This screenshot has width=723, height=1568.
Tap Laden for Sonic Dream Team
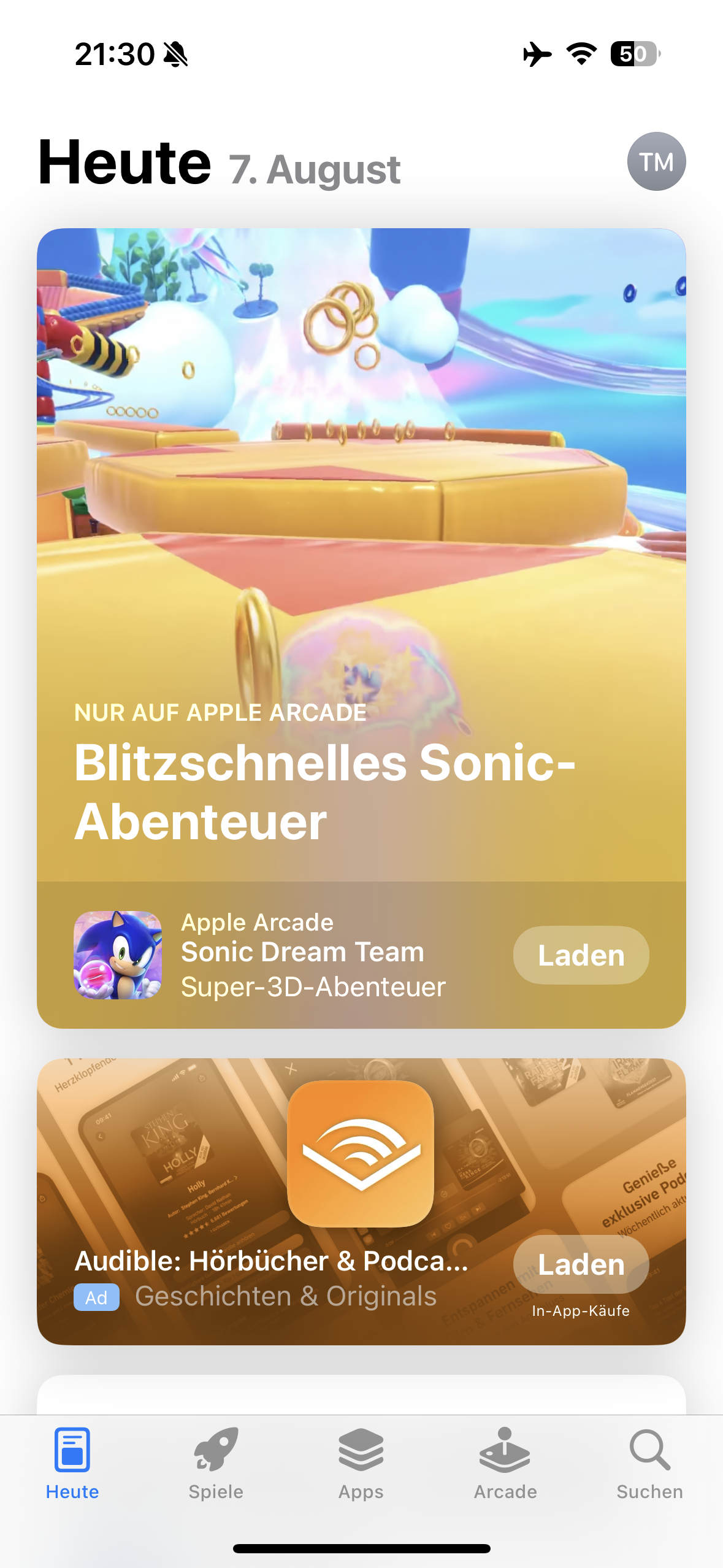click(580, 955)
